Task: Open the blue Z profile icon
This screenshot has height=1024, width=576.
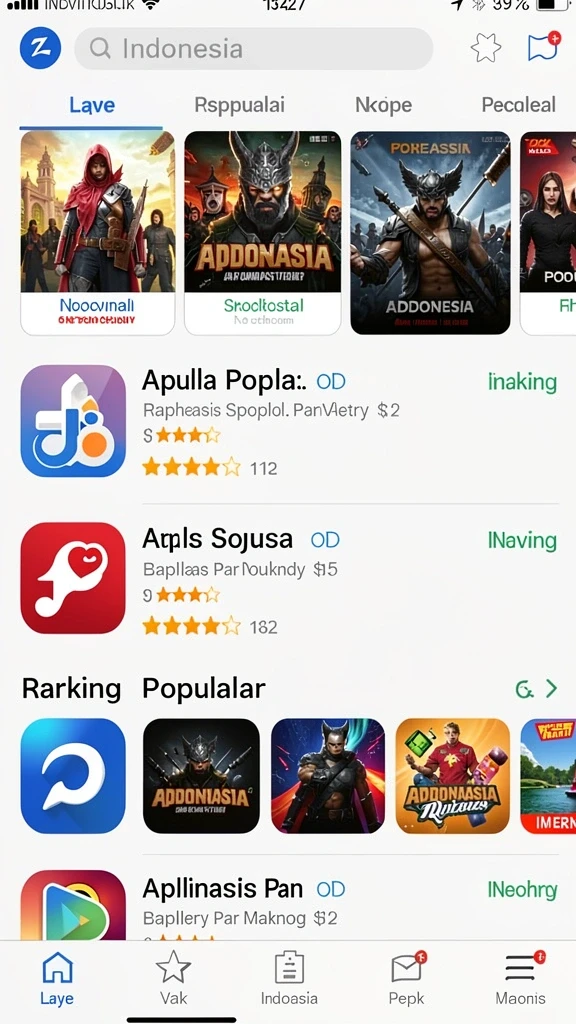Action: tap(40, 48)
